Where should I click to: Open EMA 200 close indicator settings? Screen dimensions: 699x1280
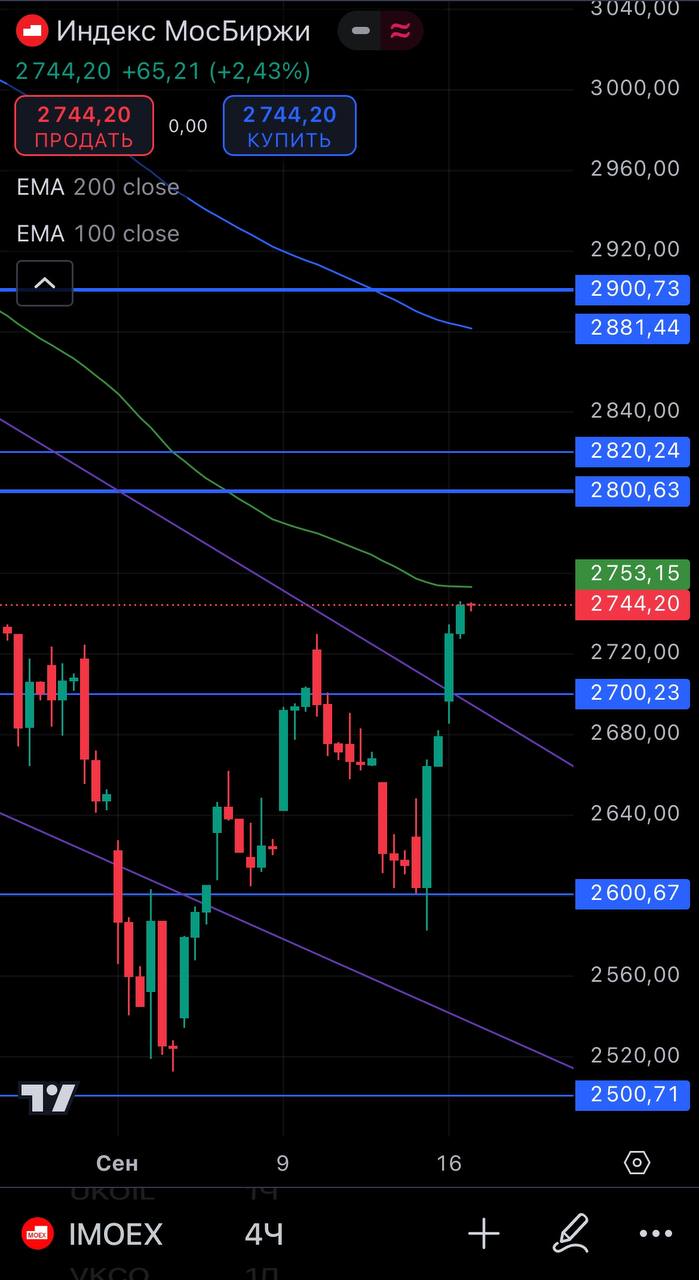[x=98, y=187]
